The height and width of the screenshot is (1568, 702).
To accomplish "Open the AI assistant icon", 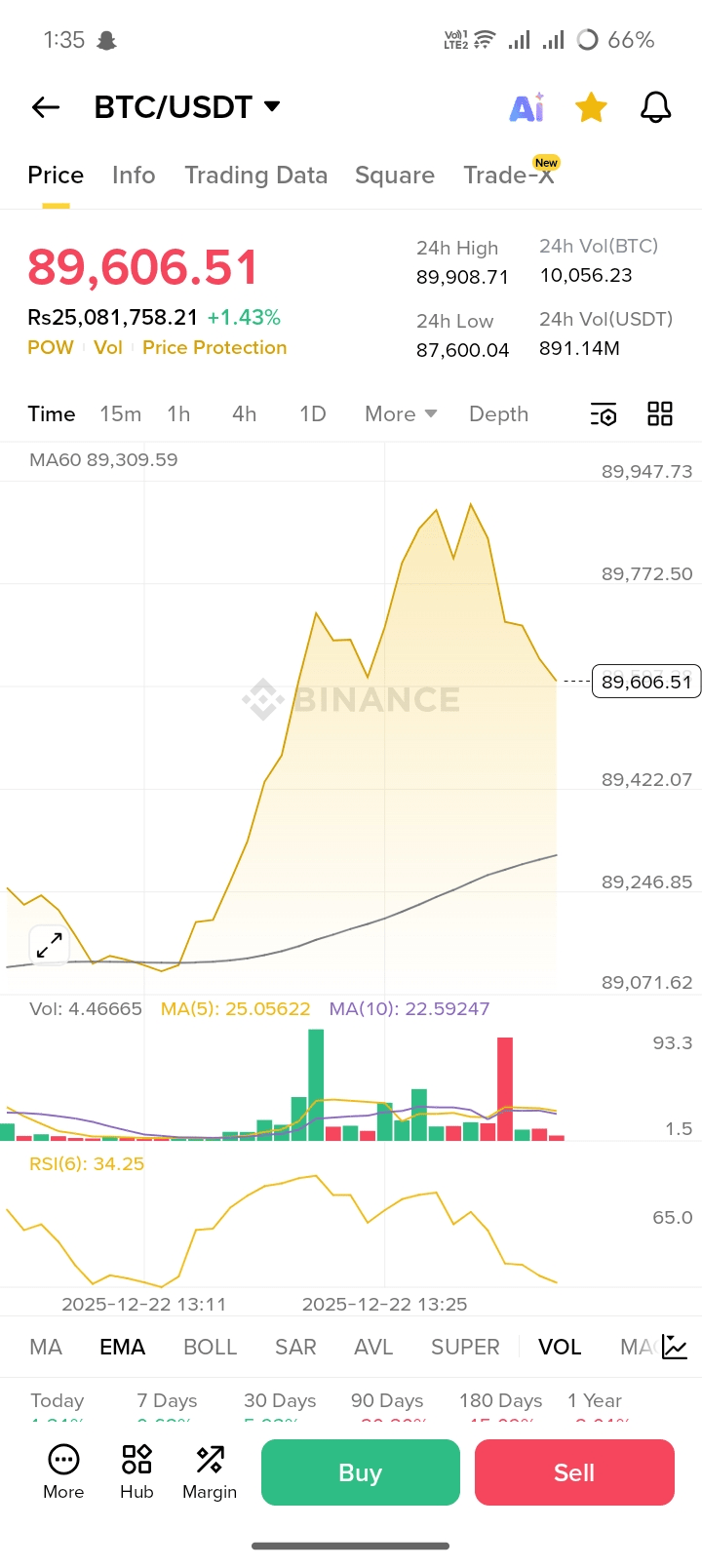I will click(526, 107).
